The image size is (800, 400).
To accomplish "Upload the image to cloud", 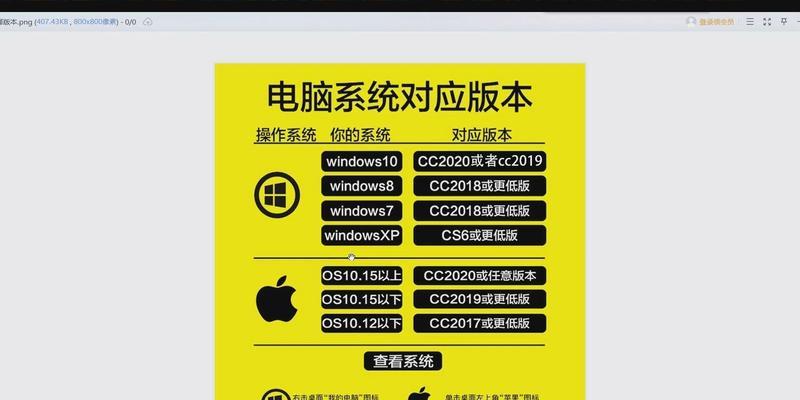I will click(x=148, y=21).
